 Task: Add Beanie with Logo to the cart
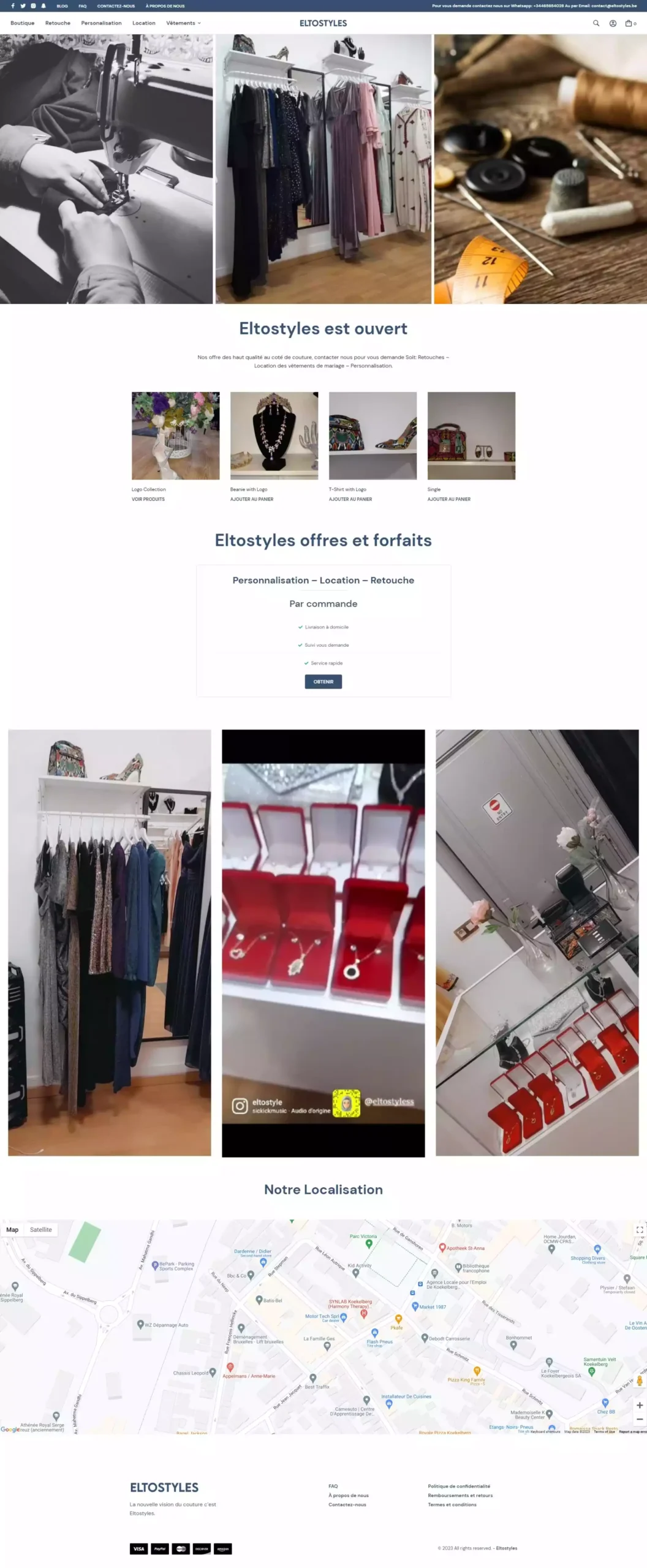pyautogui.click(x=252, y=499)
